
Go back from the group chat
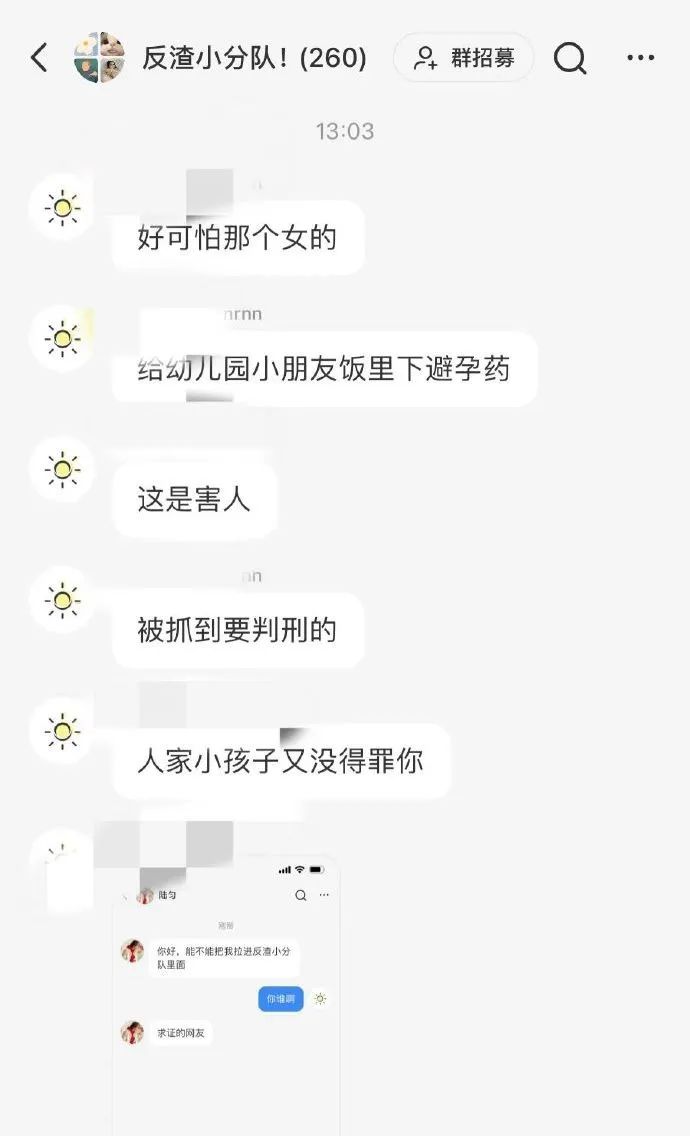coord(39,58)
